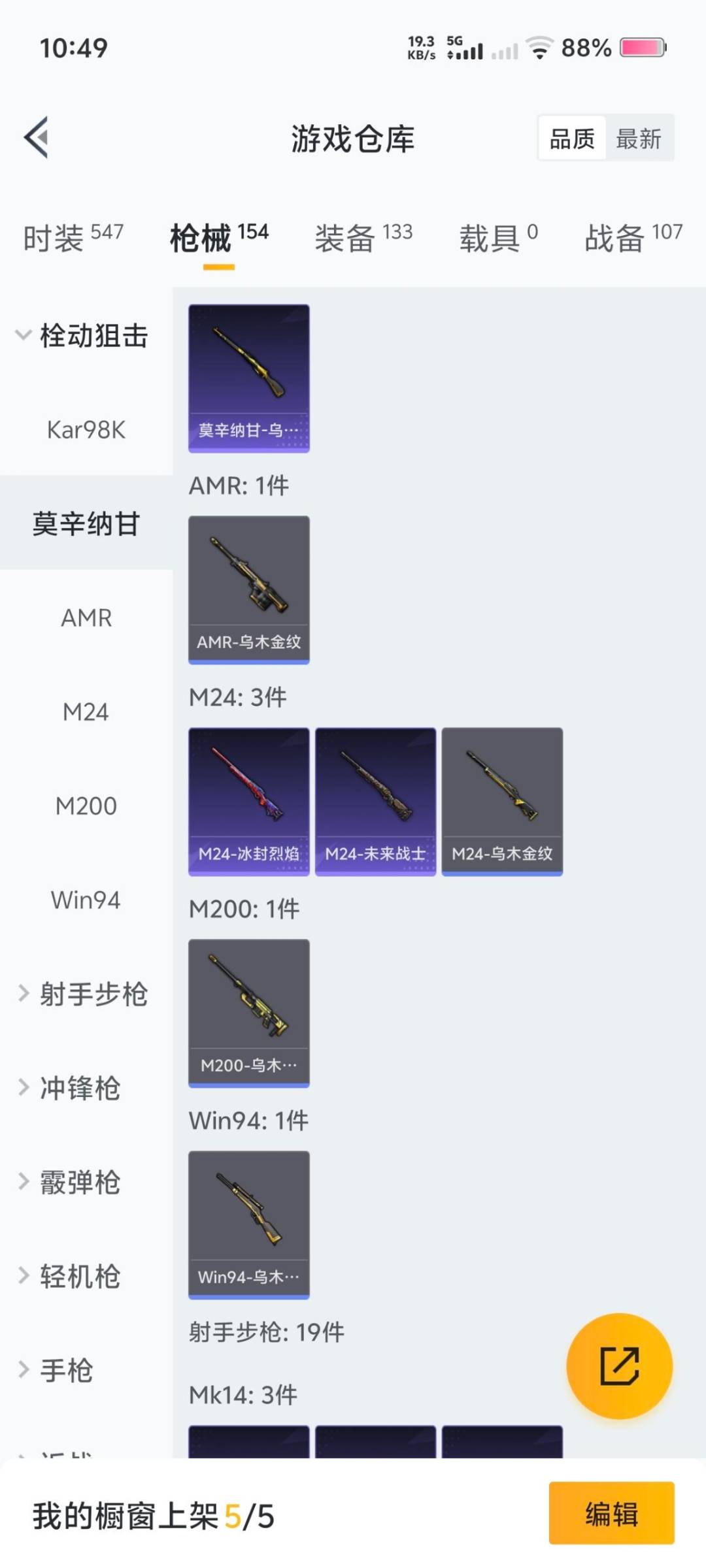The image size is (706, 1568).
Task: Enable 品质 sorting mode
Action: point(571,138)
